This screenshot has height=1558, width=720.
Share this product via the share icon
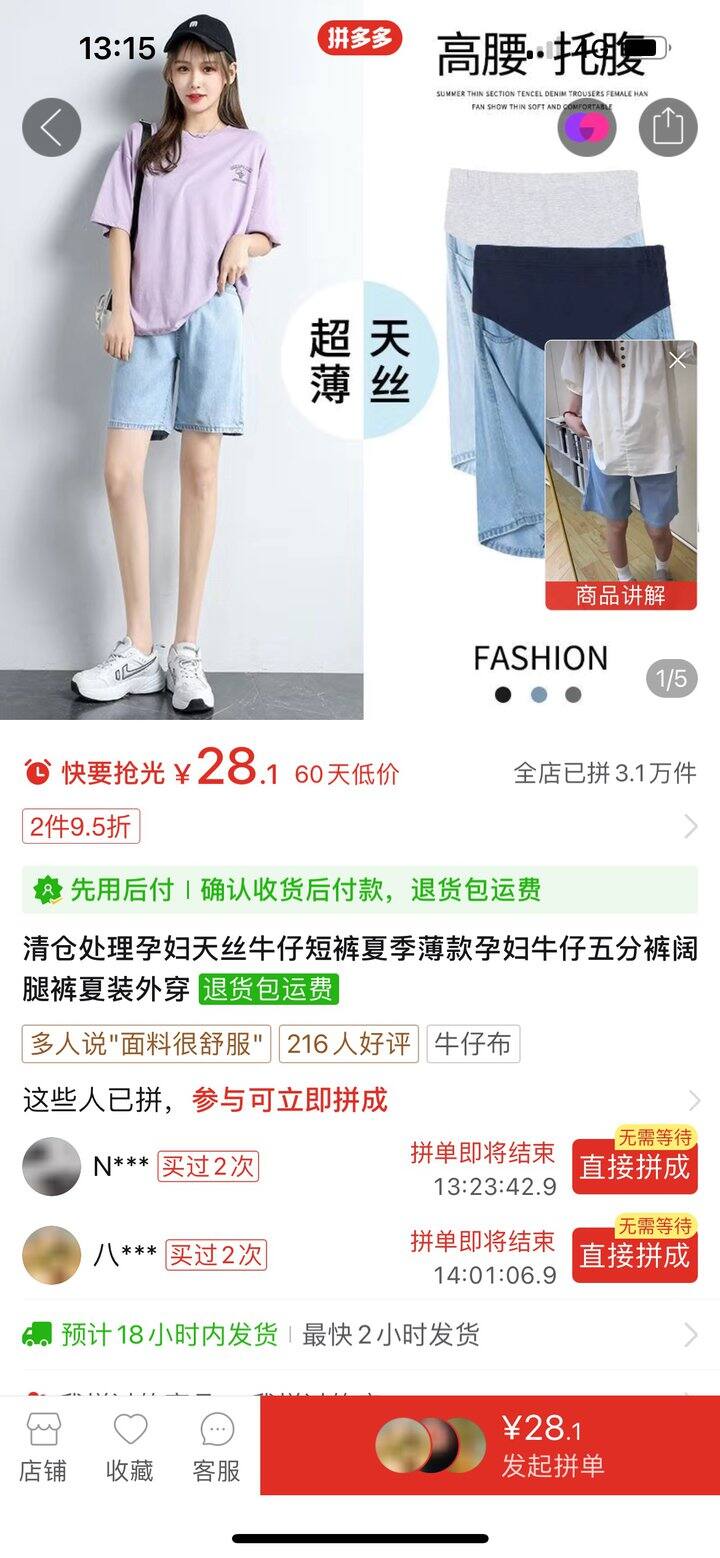(x=667, y=127)
